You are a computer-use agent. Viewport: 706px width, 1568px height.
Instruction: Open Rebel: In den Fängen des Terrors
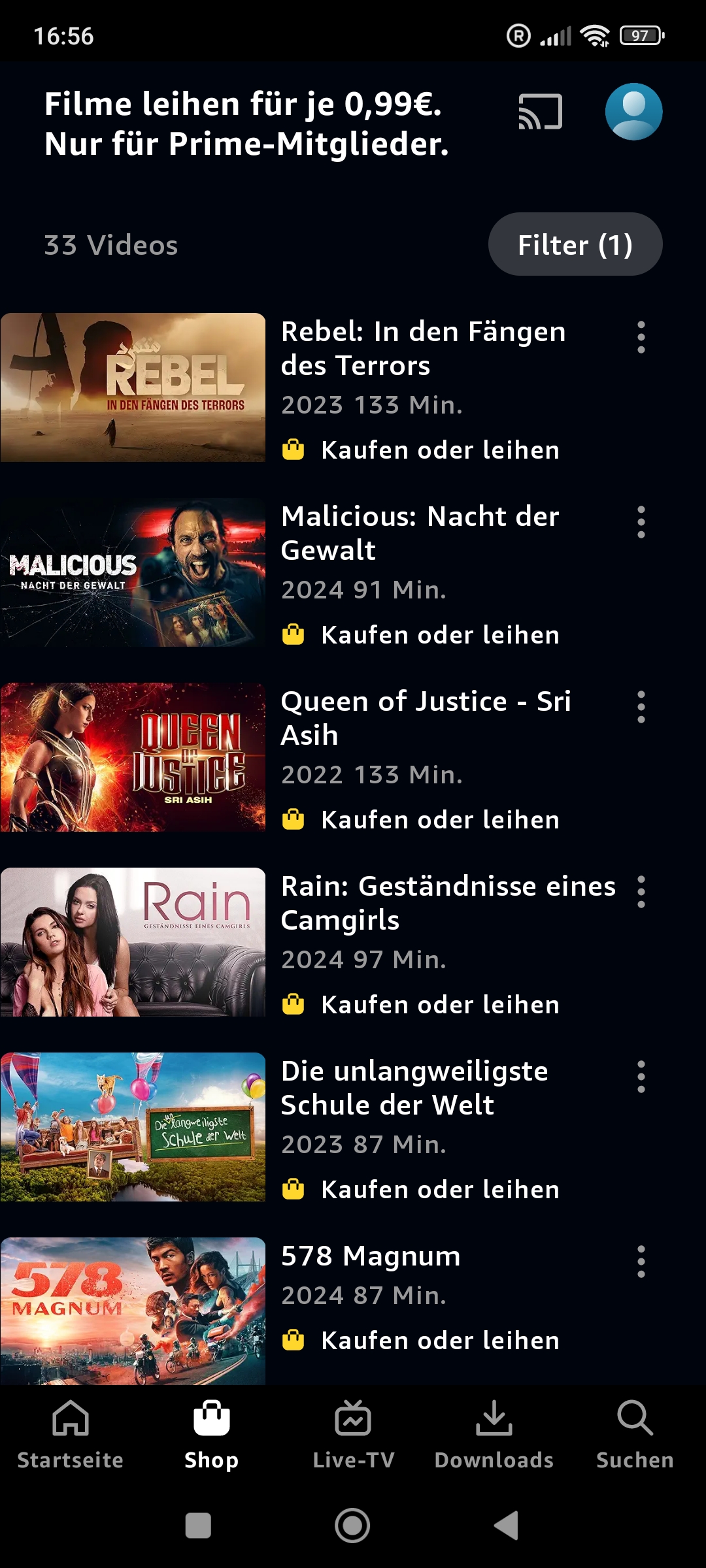tap(133, 387)
